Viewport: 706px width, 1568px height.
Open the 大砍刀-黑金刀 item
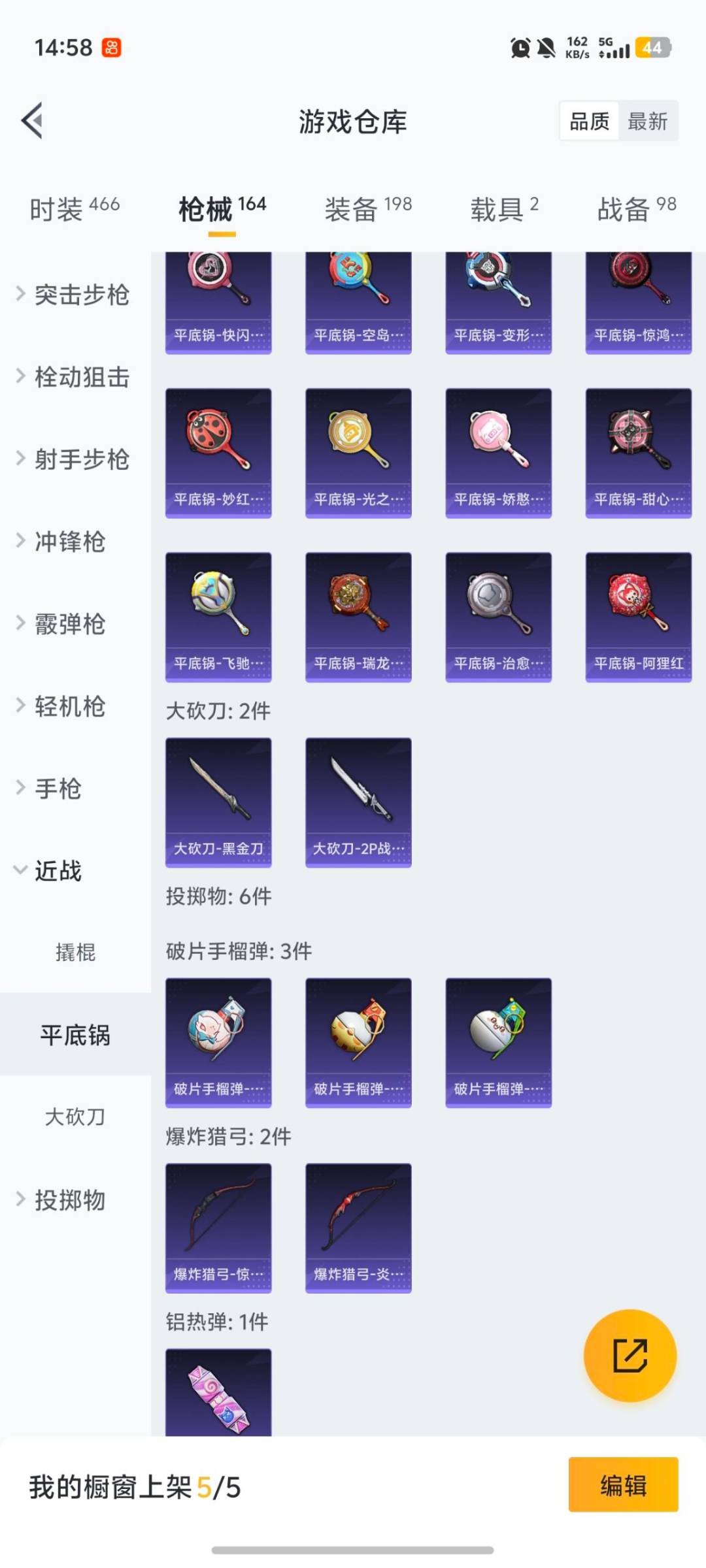218,804
